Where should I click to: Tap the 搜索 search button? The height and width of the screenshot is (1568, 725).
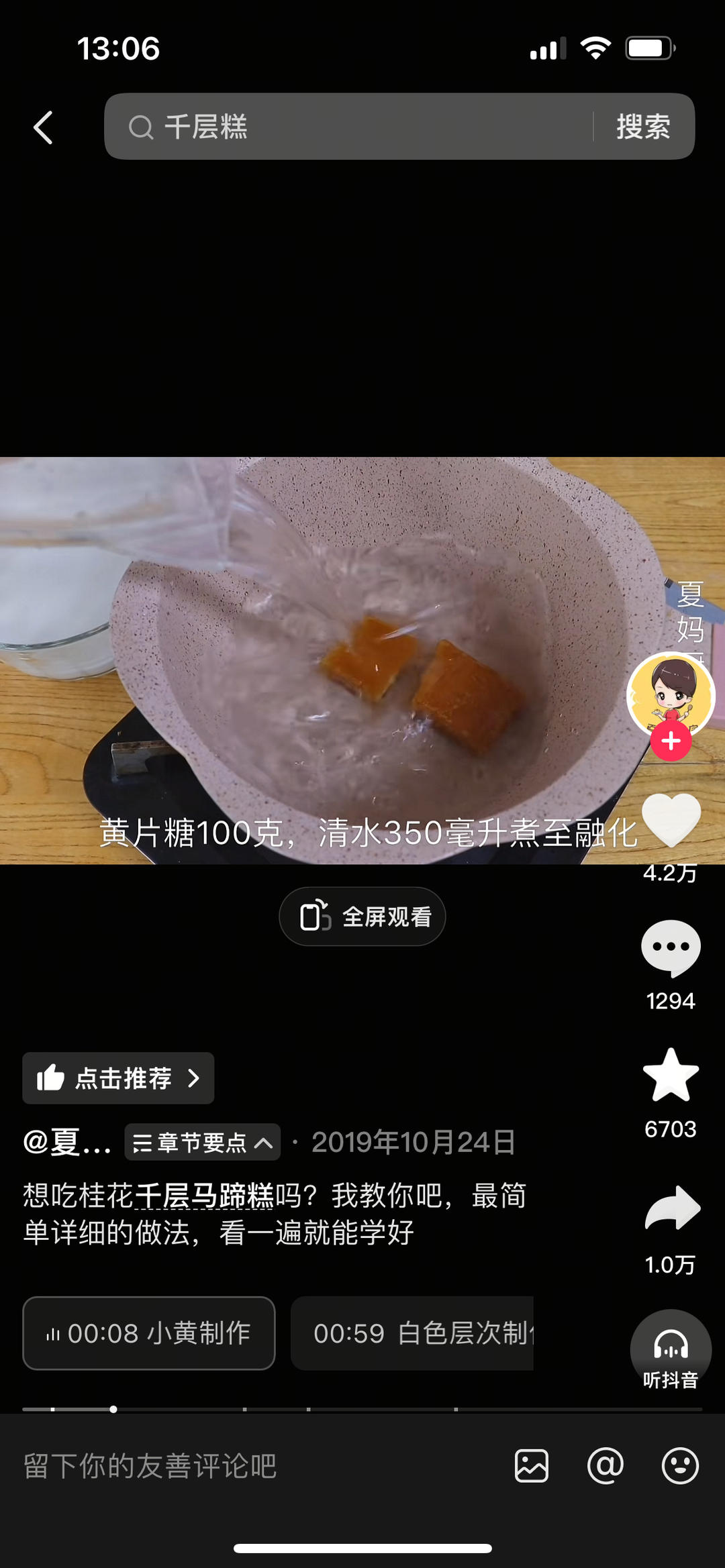(x=643, y=127)
